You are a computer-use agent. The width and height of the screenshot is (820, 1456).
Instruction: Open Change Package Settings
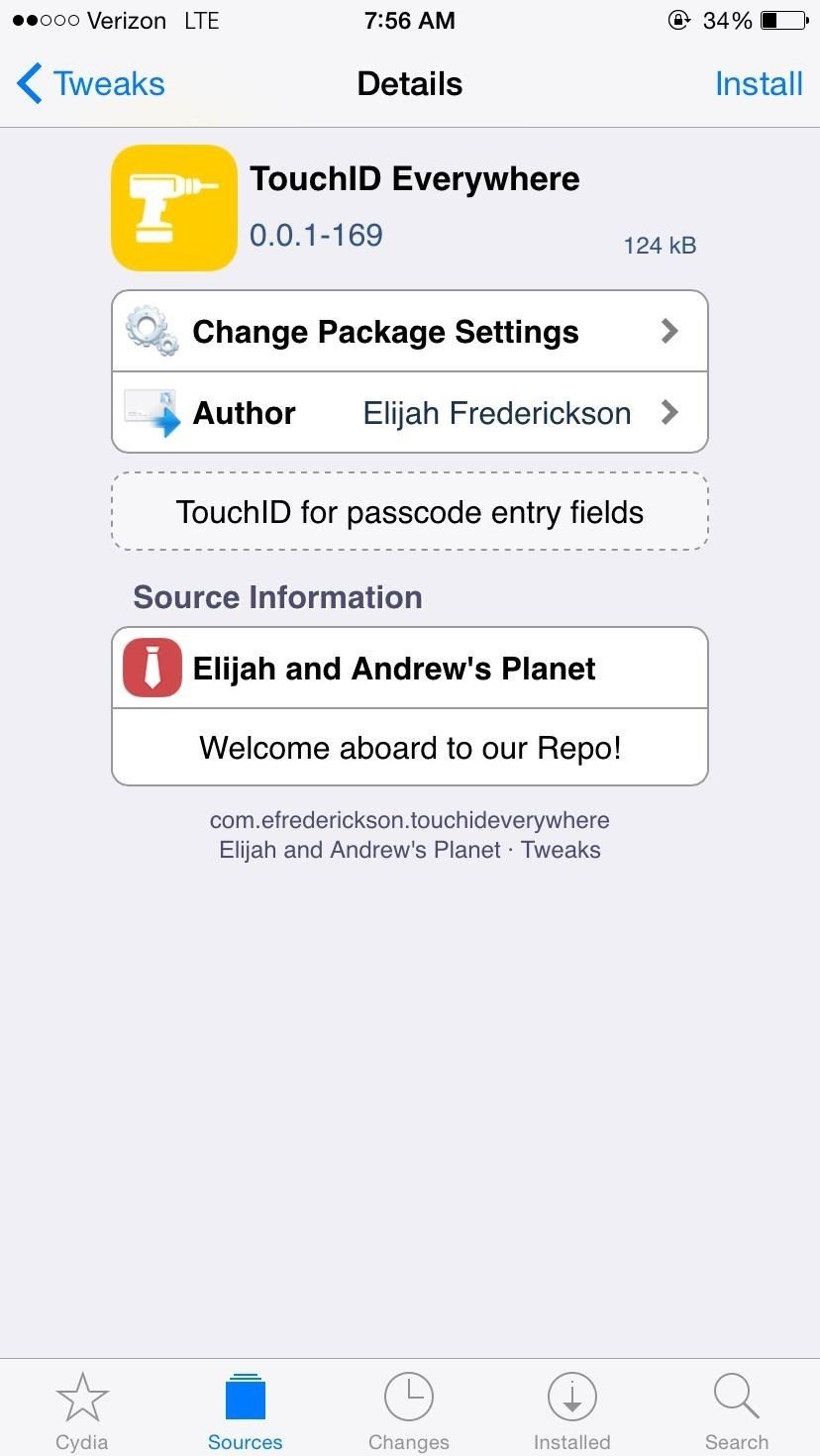[409, 332]
